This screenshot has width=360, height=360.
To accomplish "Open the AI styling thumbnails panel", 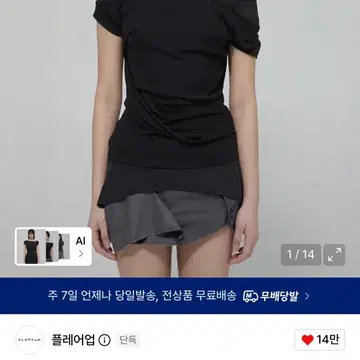I will click(53, 246).
